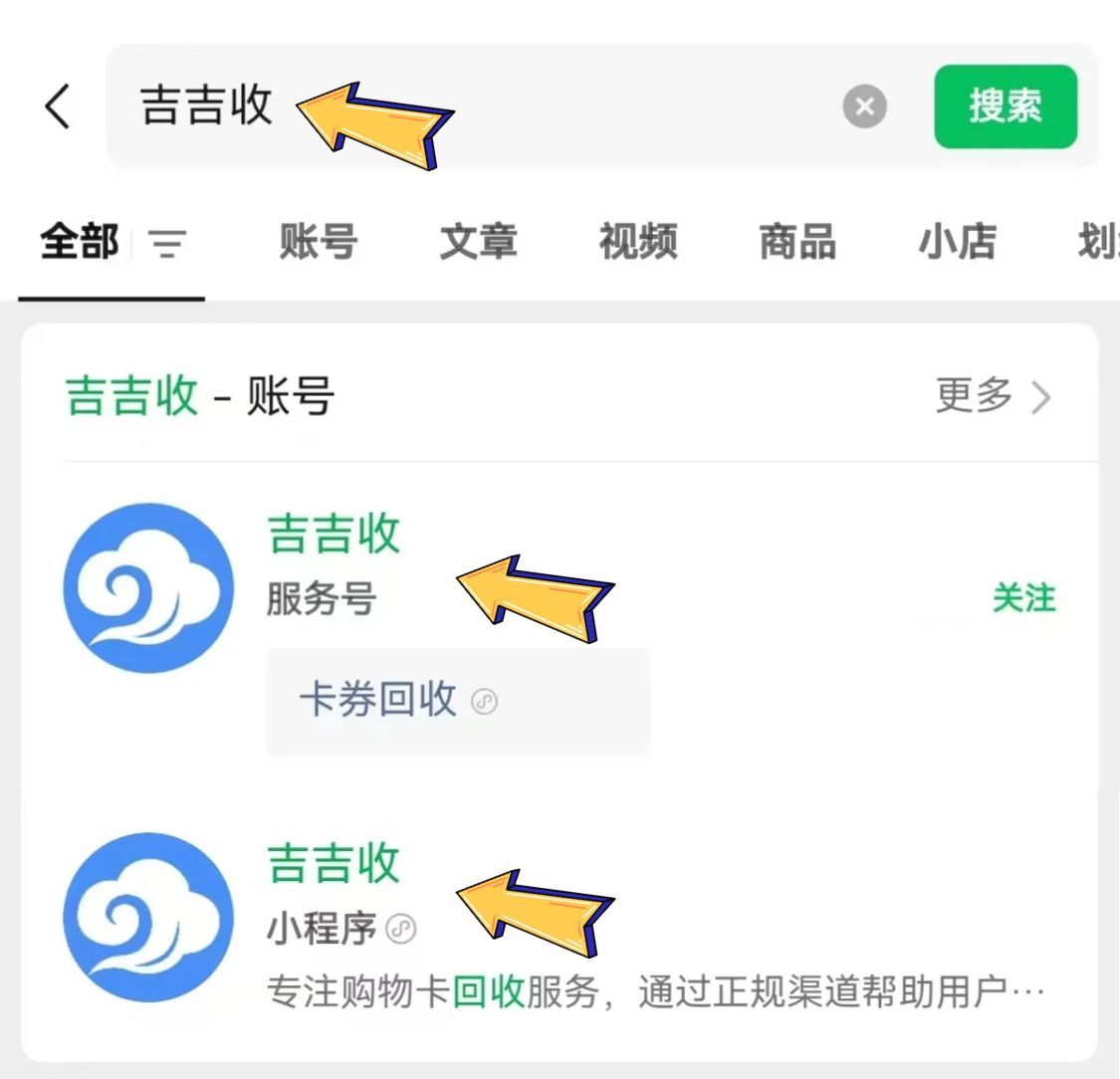This screenshot has width=1120, height=1079.
Task: Follow 吉吉收 with the 关注 button
Action: point(1023,598)
